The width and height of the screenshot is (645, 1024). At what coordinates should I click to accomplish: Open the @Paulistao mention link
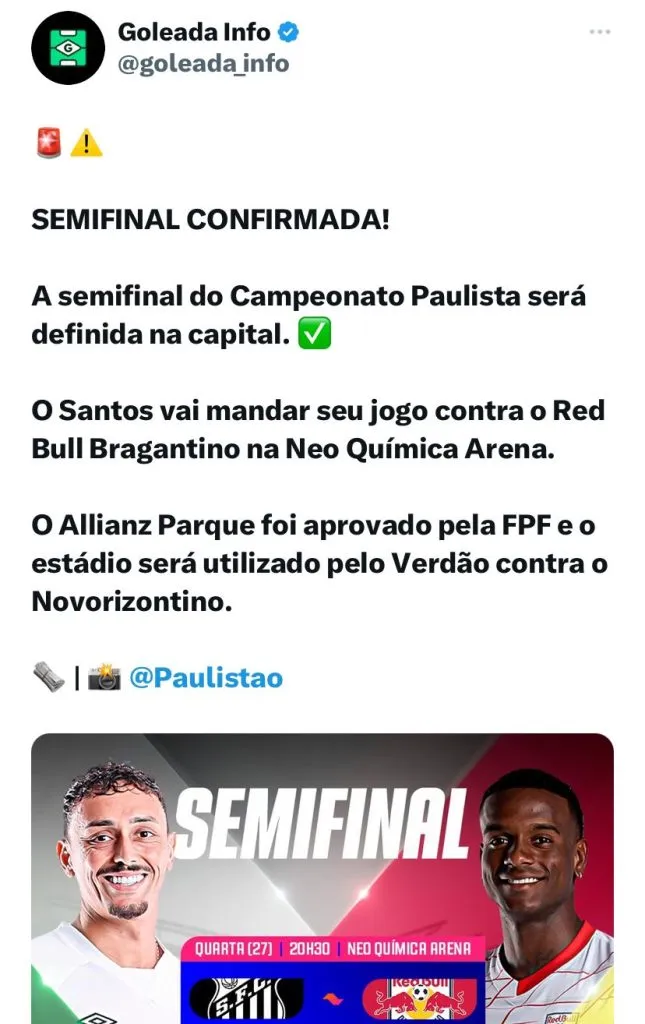coord(206,678)
